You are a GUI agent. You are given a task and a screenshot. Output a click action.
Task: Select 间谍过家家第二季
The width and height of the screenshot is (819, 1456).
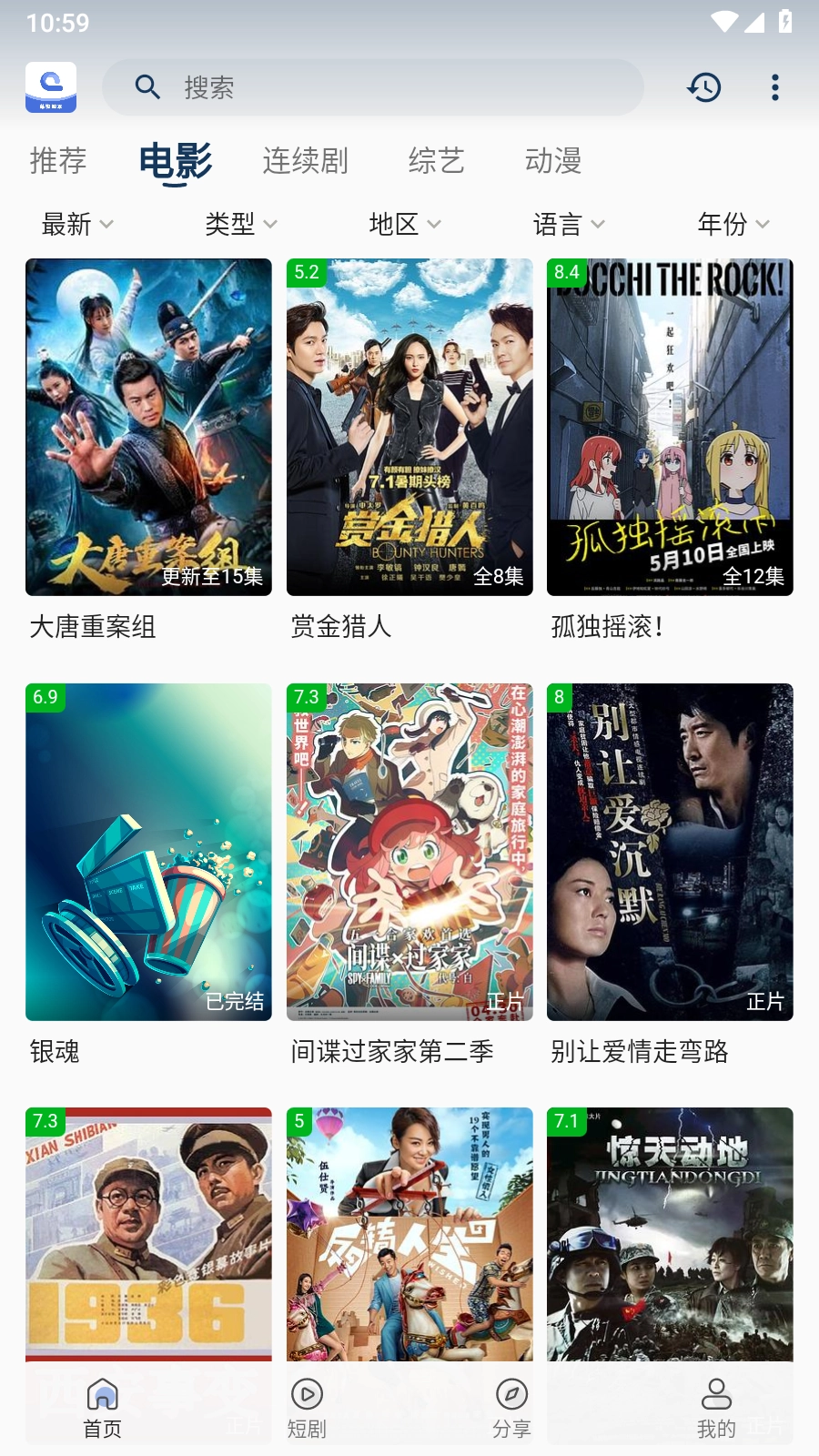pos(409,852)
